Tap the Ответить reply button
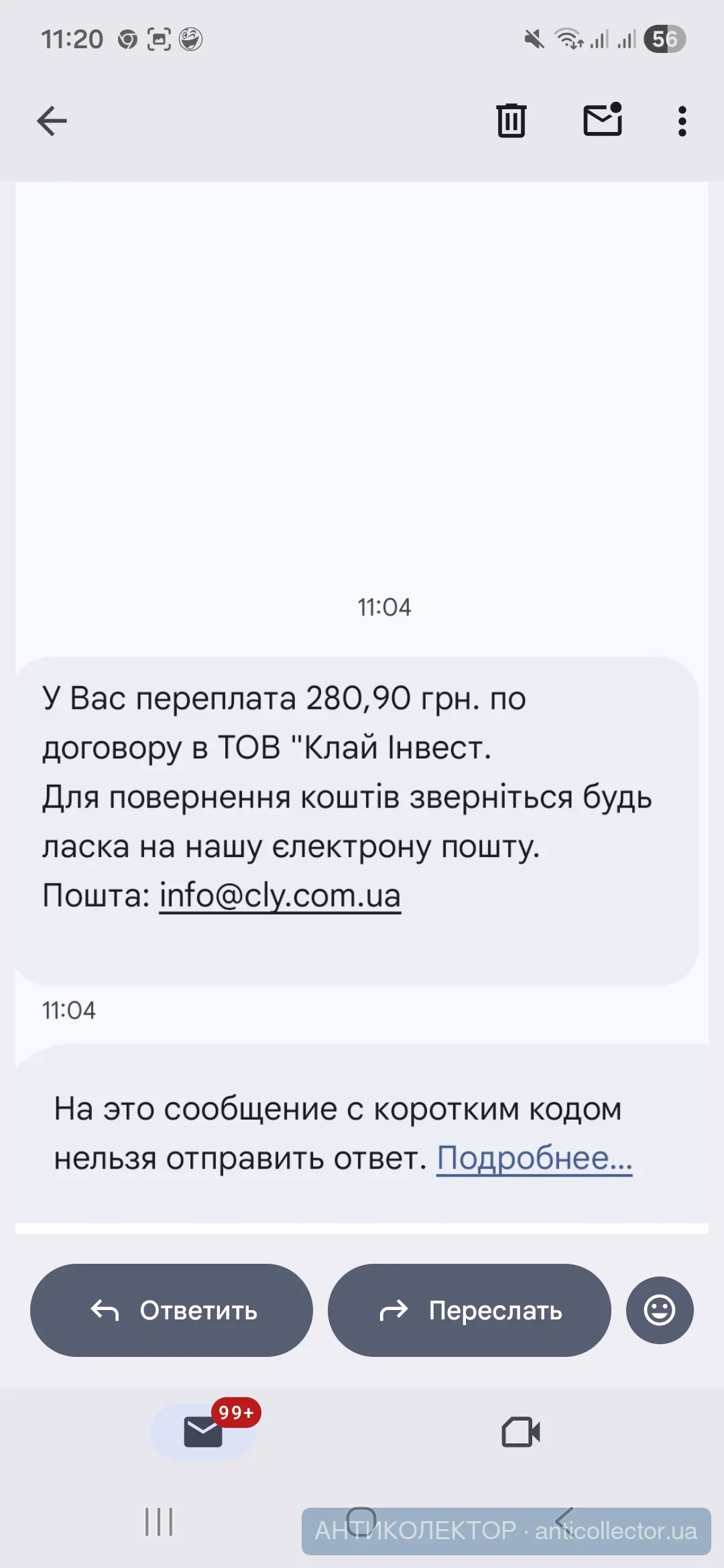Image resolution: width=724 pixels, height=1568 pixels. [x=172, y=1311]
